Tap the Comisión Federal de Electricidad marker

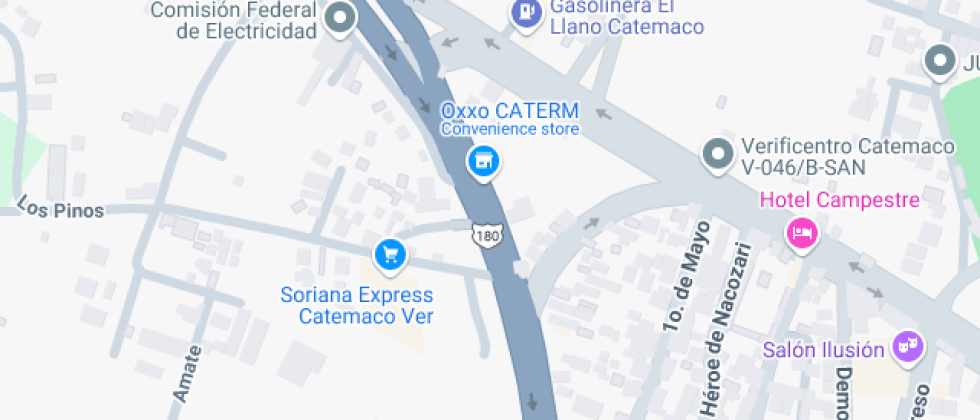point(342,18)
